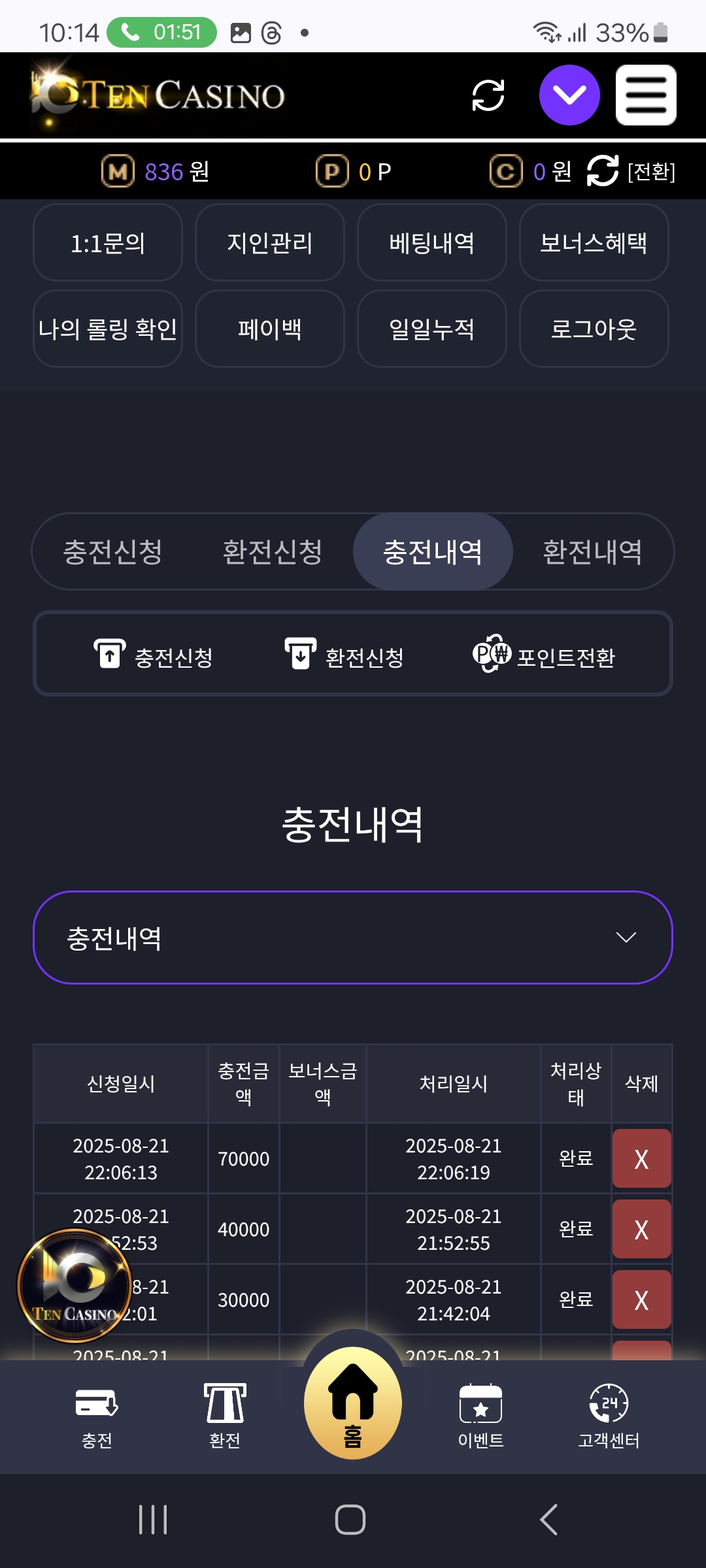Screen dimensions: 706x1568
Task: View 베팅내역 betting history
Action: [432, 242]
